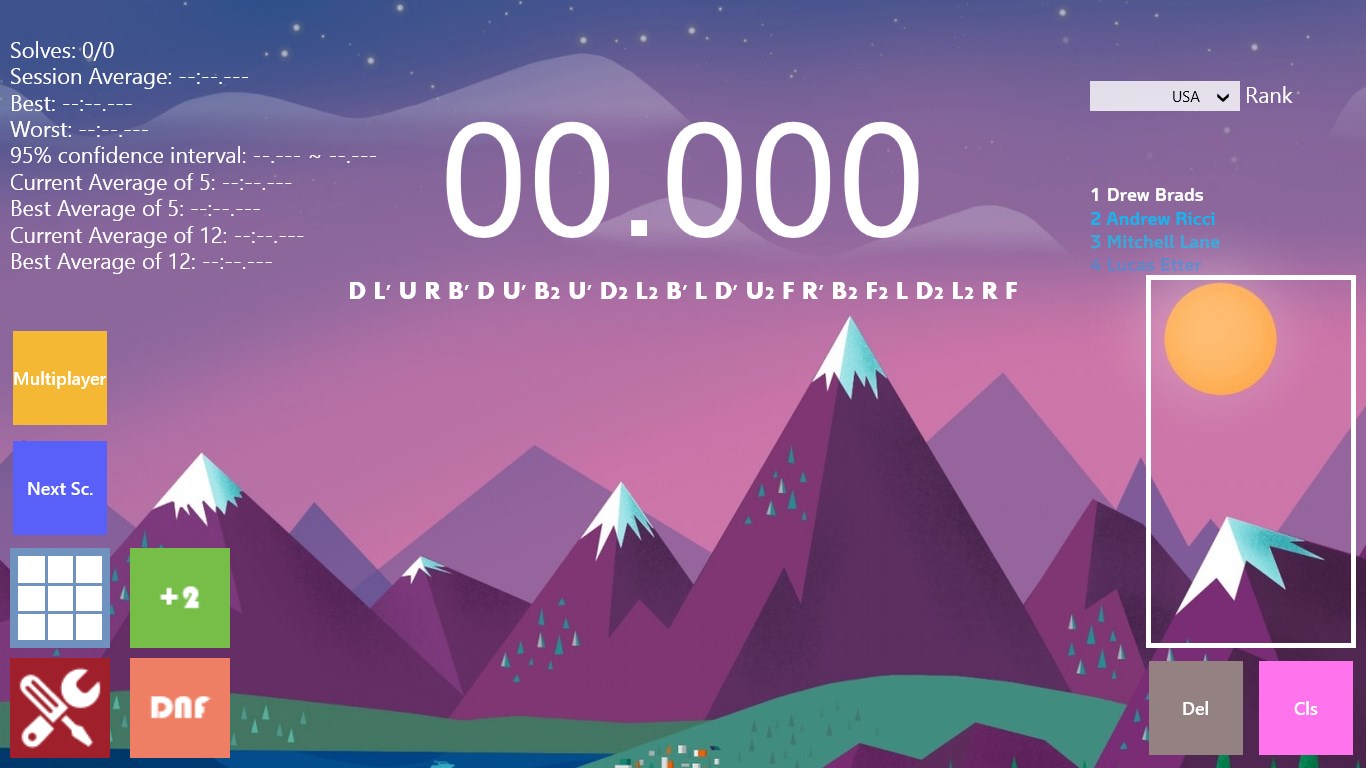Mark the solve as DNF
Viewport: 1366px width, 768px height.
click(x=180, y=708)
